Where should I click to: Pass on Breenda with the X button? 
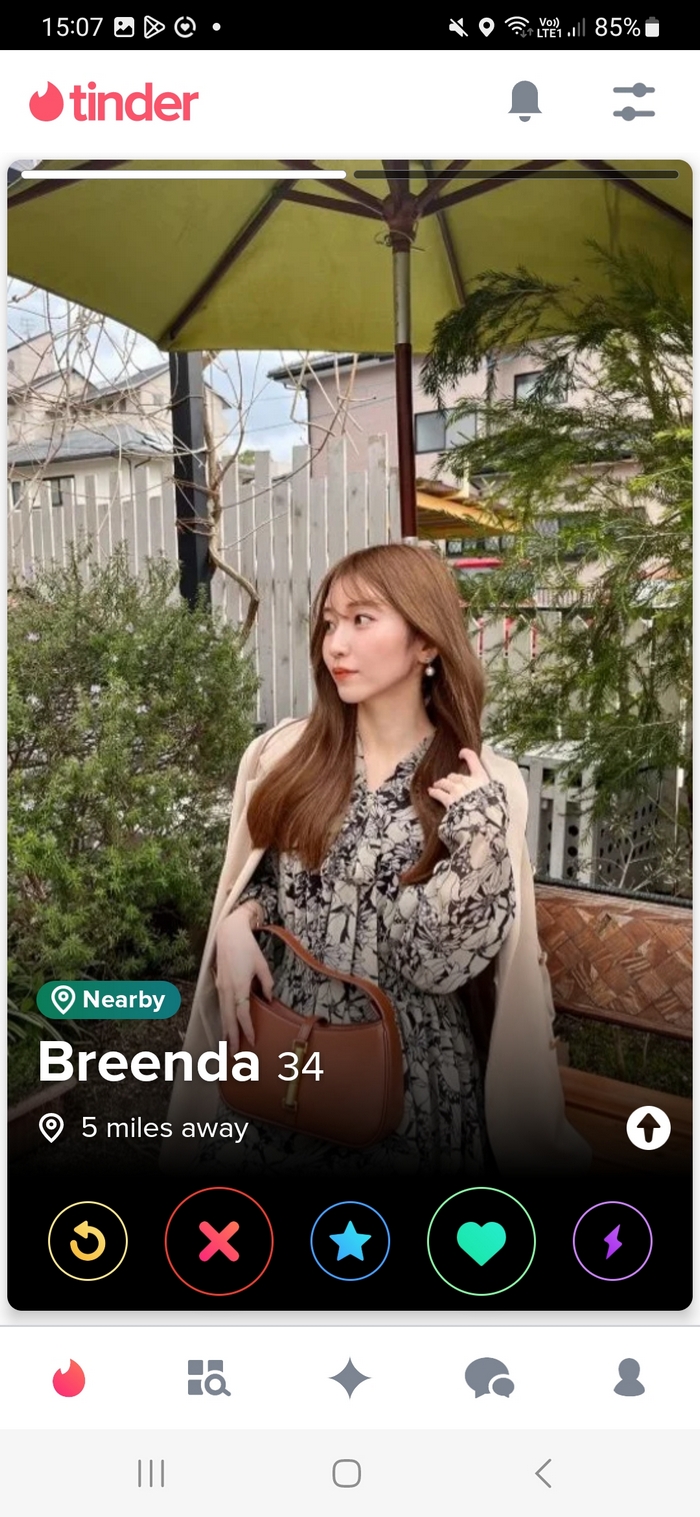pos(219,1241)
